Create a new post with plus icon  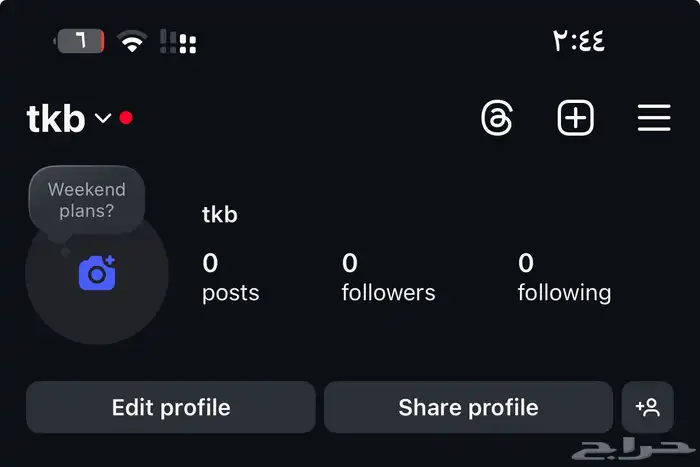575,119
